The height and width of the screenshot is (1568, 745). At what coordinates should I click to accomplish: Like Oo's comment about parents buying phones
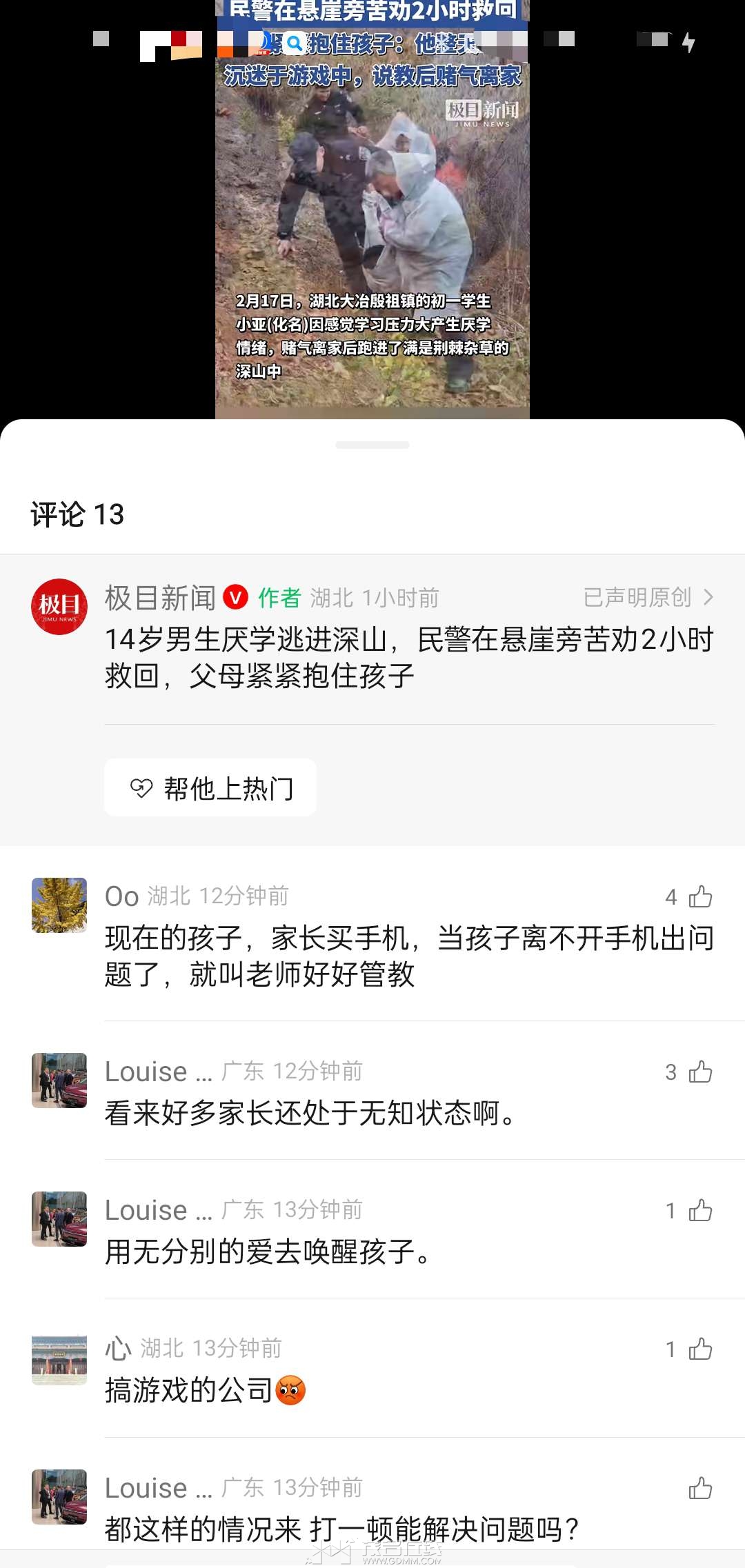tap(700, 896)
